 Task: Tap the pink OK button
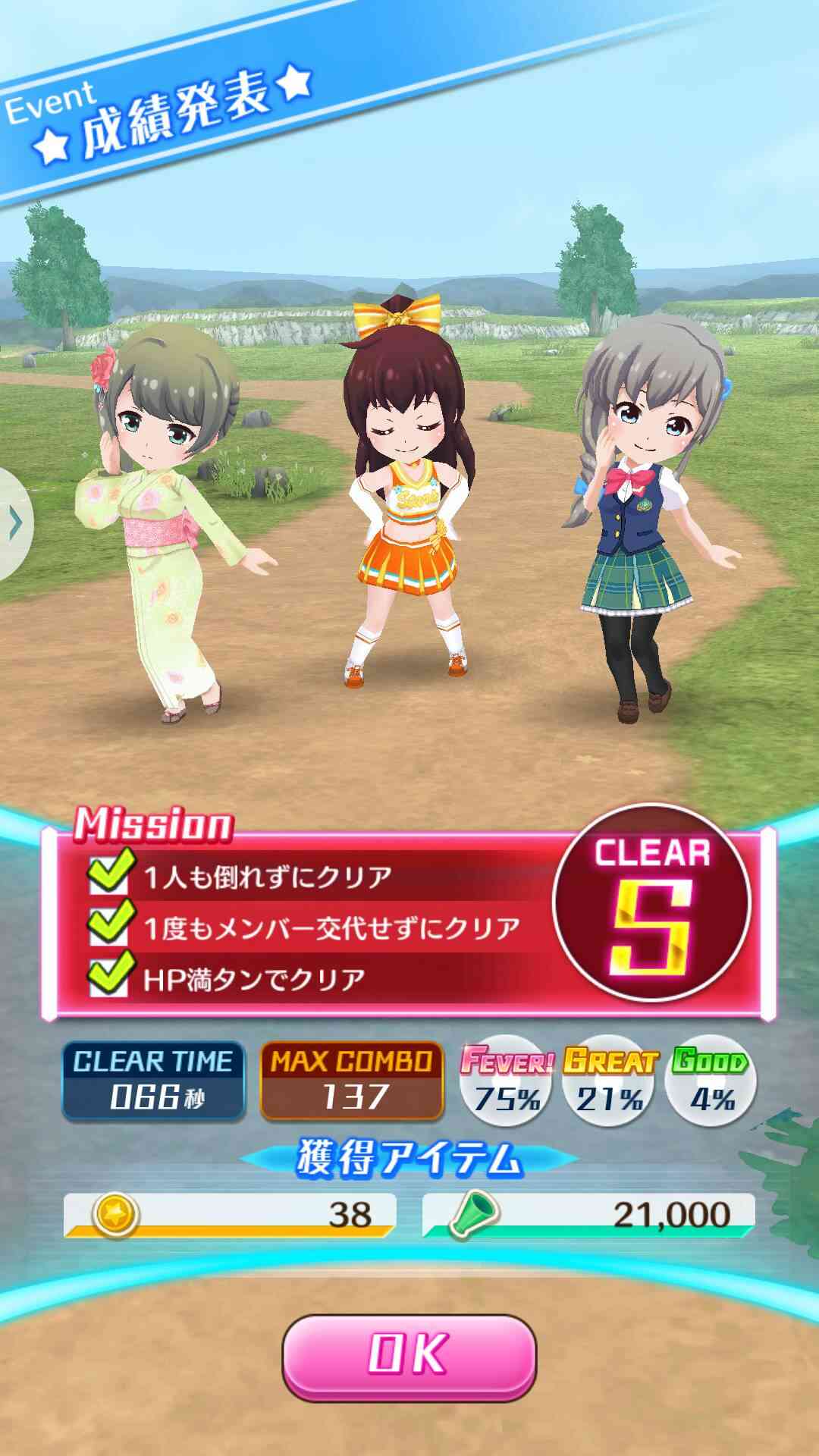pos(409,1354)
